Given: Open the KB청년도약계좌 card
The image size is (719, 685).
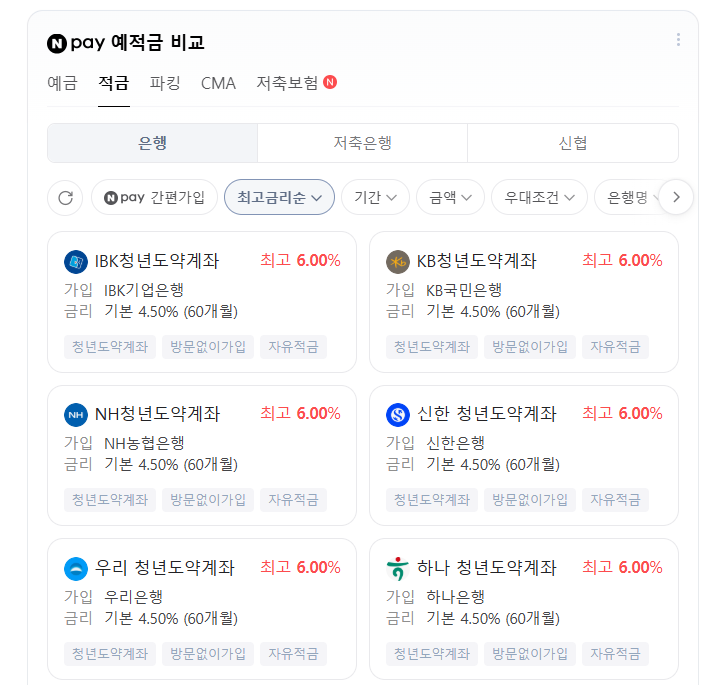Looking at the screenshot, I should pos(524,302).
